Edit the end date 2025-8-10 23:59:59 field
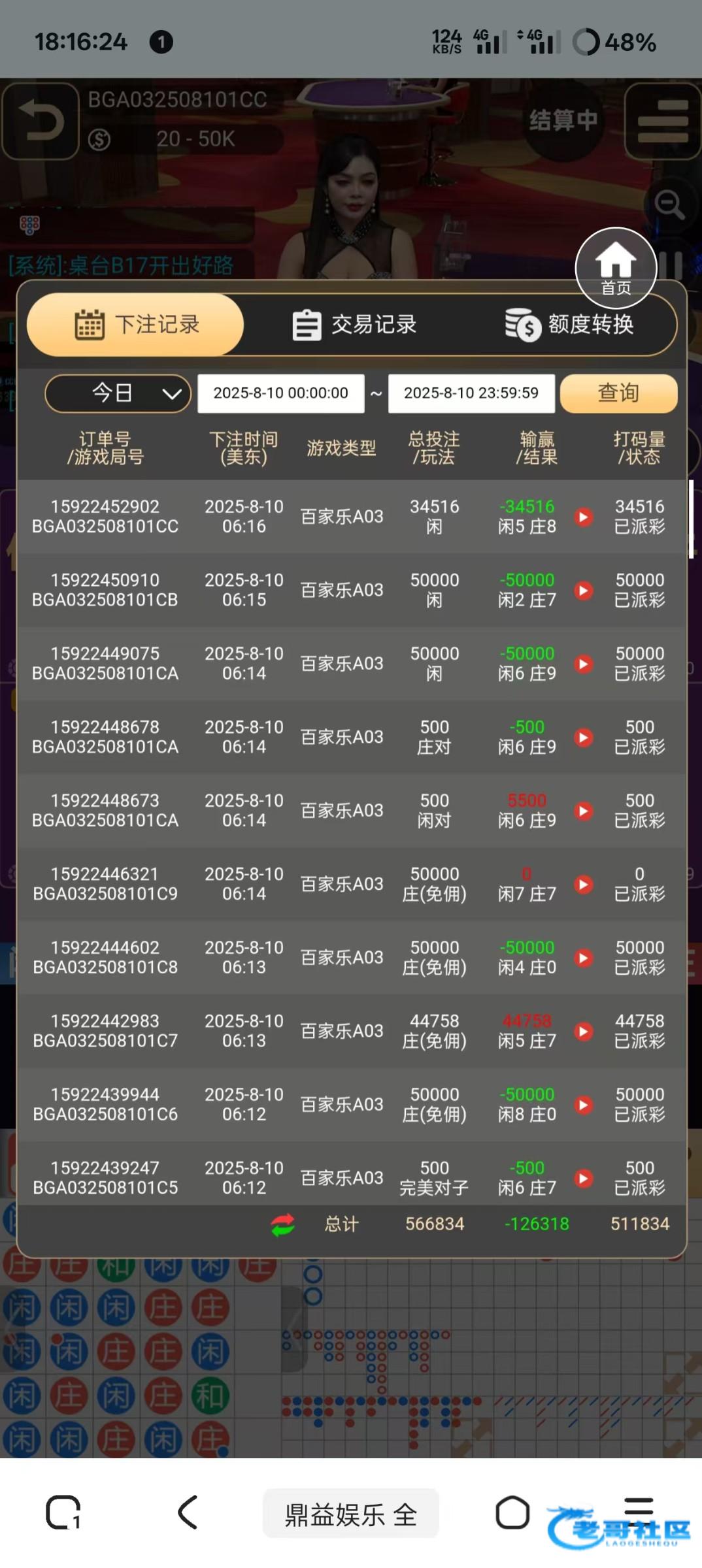This screenshot has width=702, height=1568. click(471, 393)
